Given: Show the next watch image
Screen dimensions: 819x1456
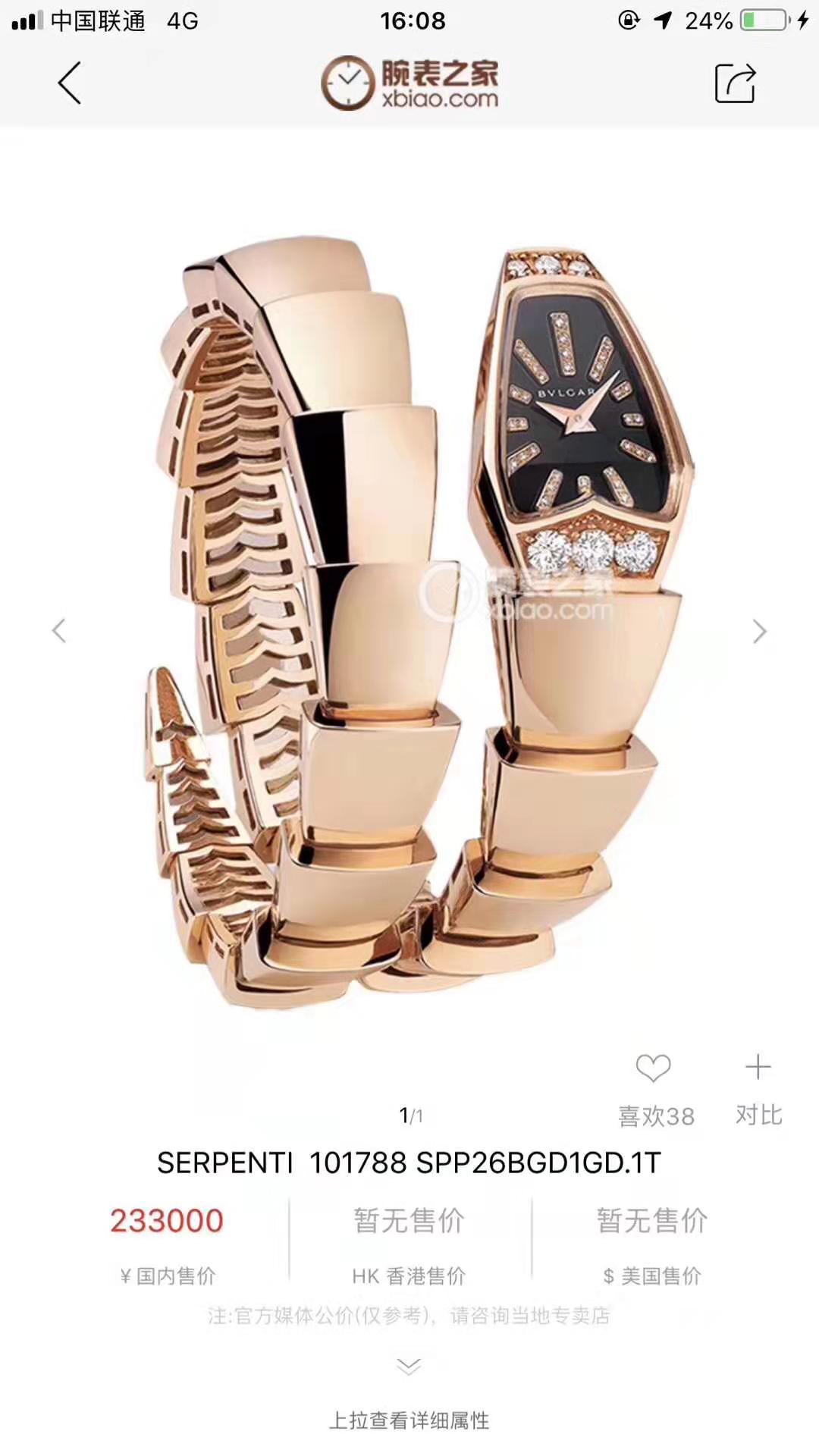Looking at the screenshot, I should (759, 631).
